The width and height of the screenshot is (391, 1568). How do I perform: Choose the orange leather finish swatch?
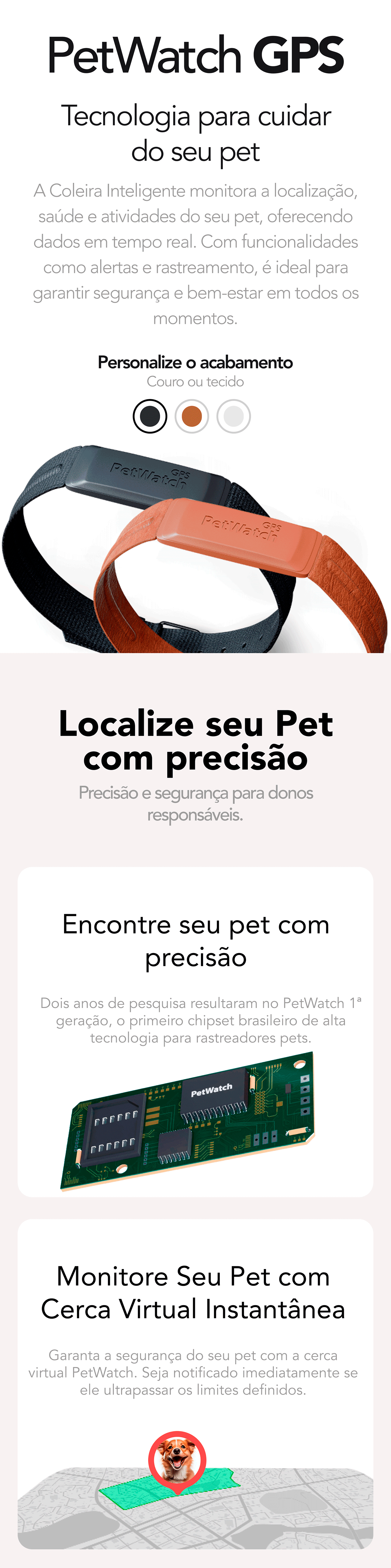[192, 416]
